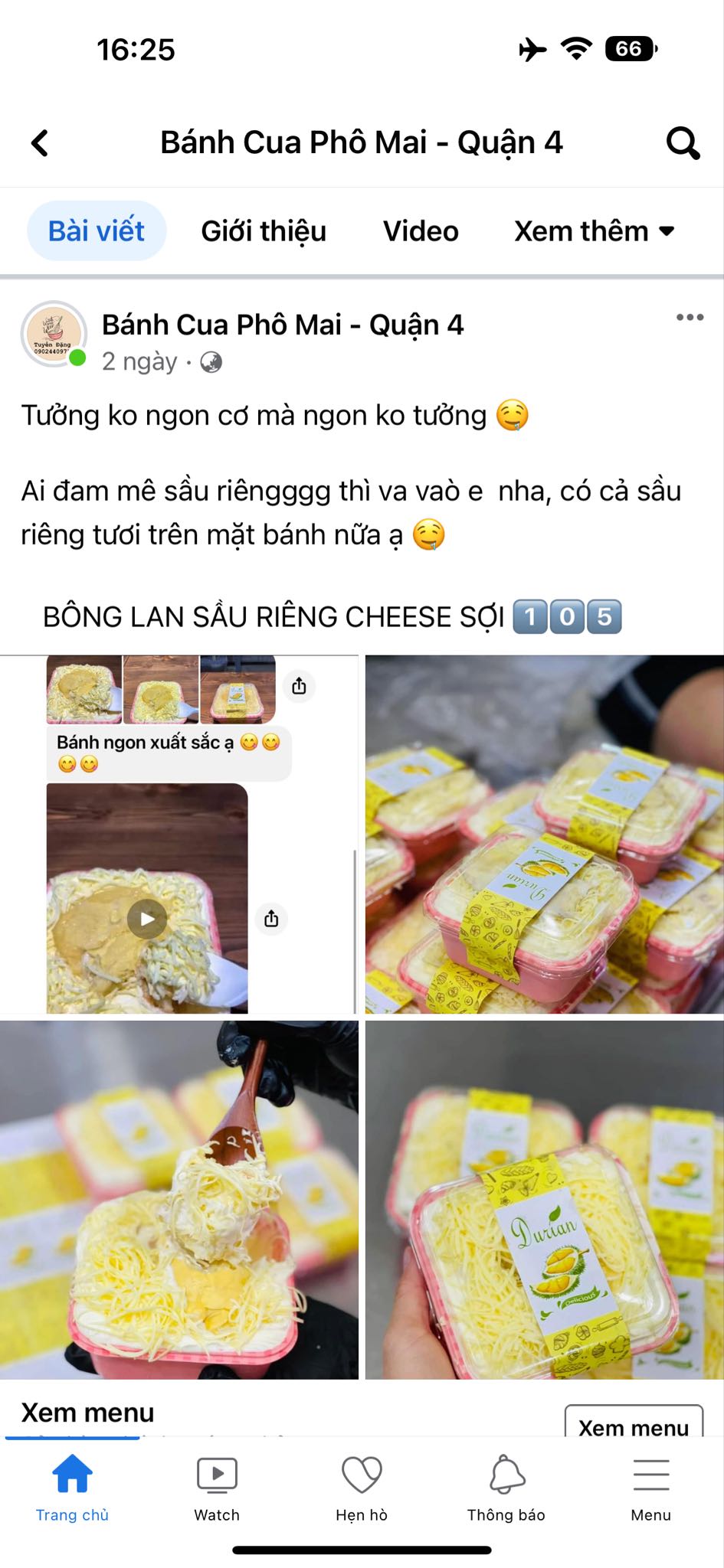The height and width of the screenshot is (1568, 724).
Task: Switch to the Bài viết tab
Action: coord(97,231)
